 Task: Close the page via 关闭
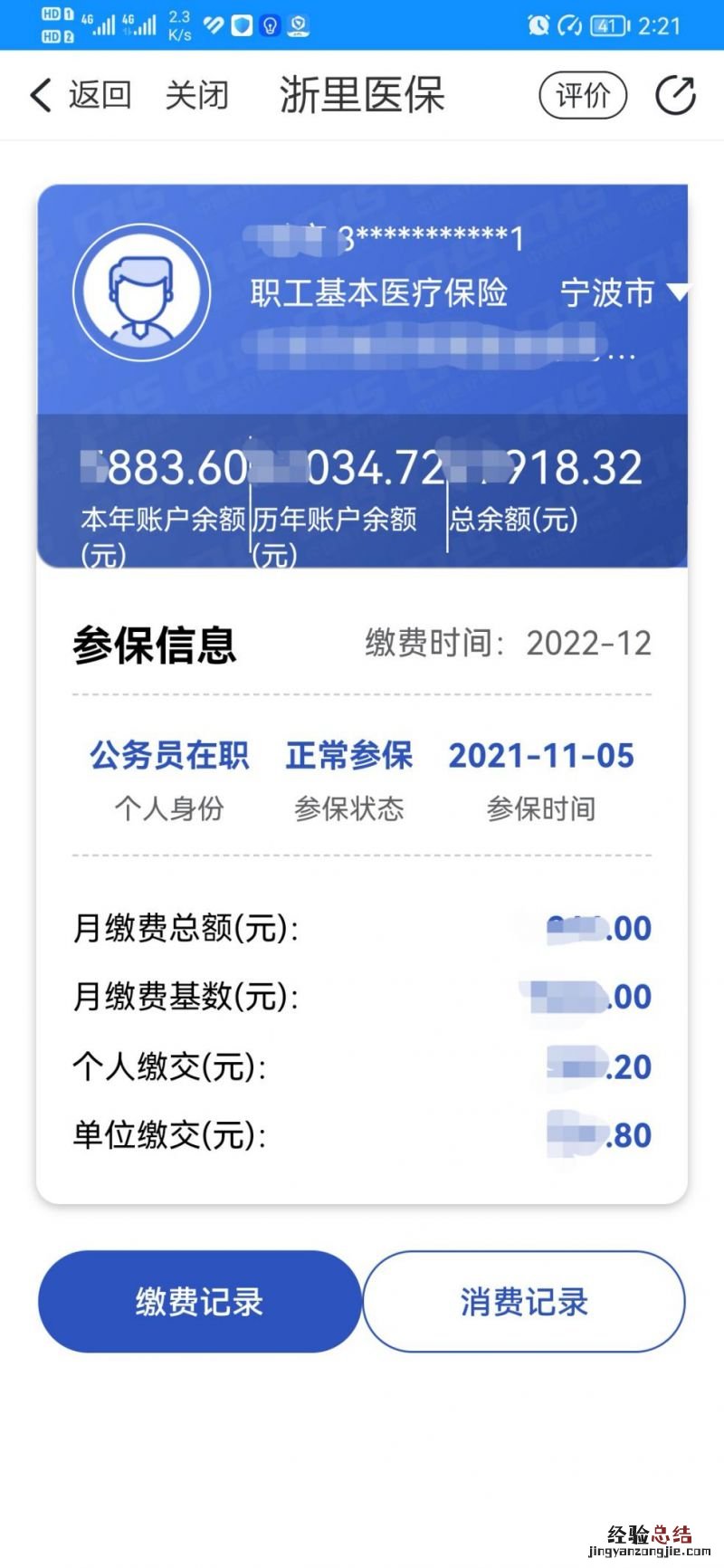(196, 95)
